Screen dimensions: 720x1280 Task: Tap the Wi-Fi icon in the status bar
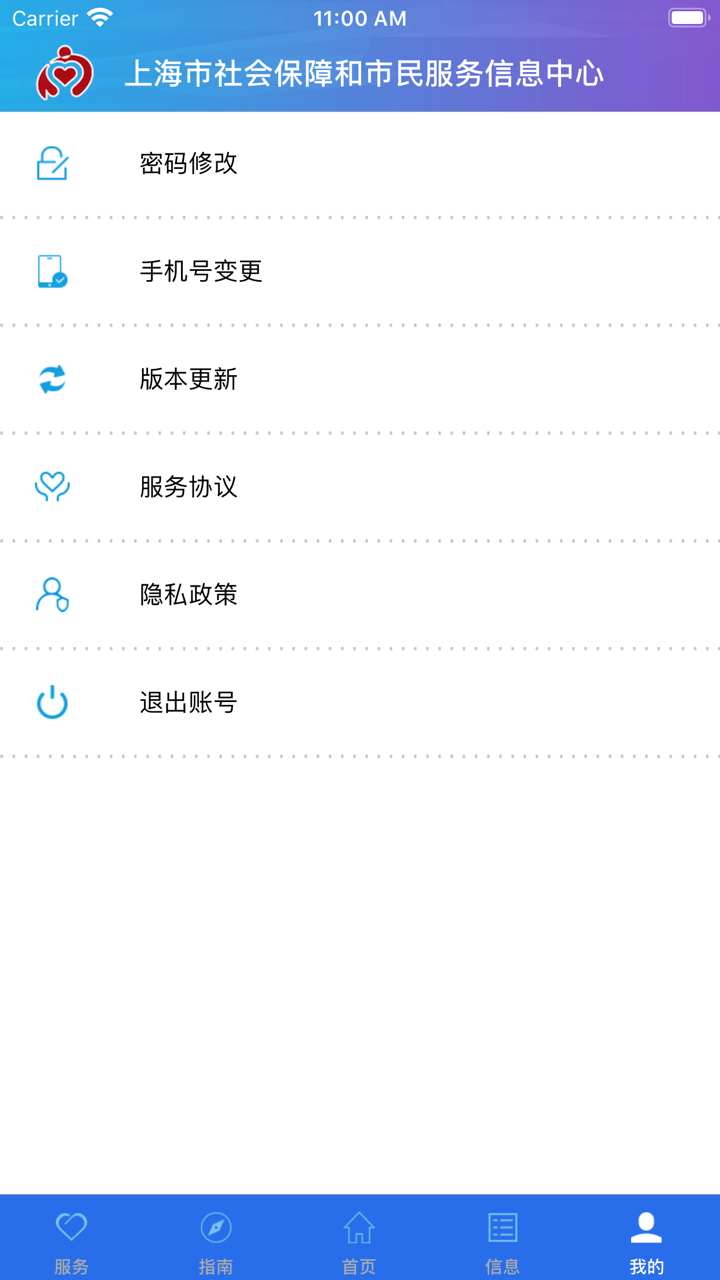tap(100, 16)
